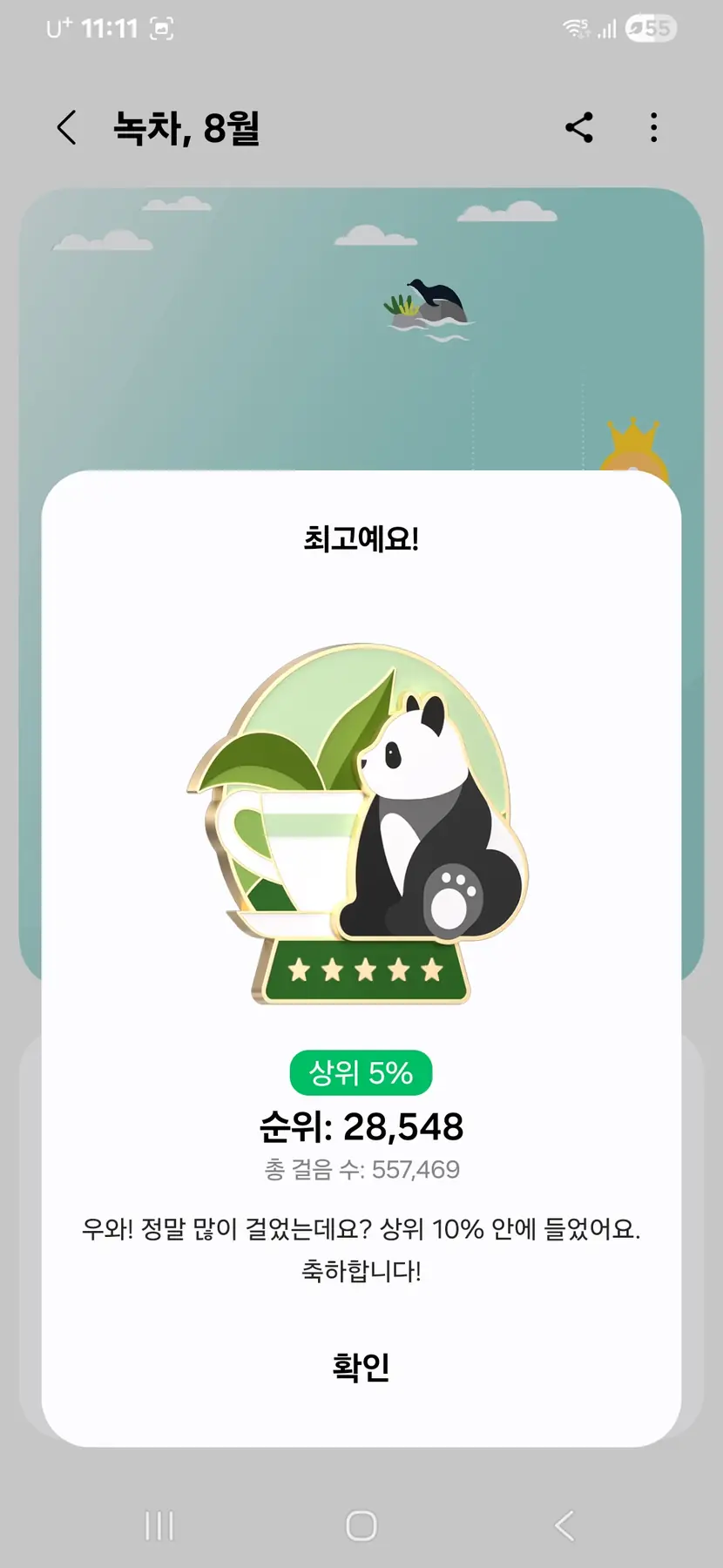Go back from 녹차, 8월 challenge

pos(67,128)
